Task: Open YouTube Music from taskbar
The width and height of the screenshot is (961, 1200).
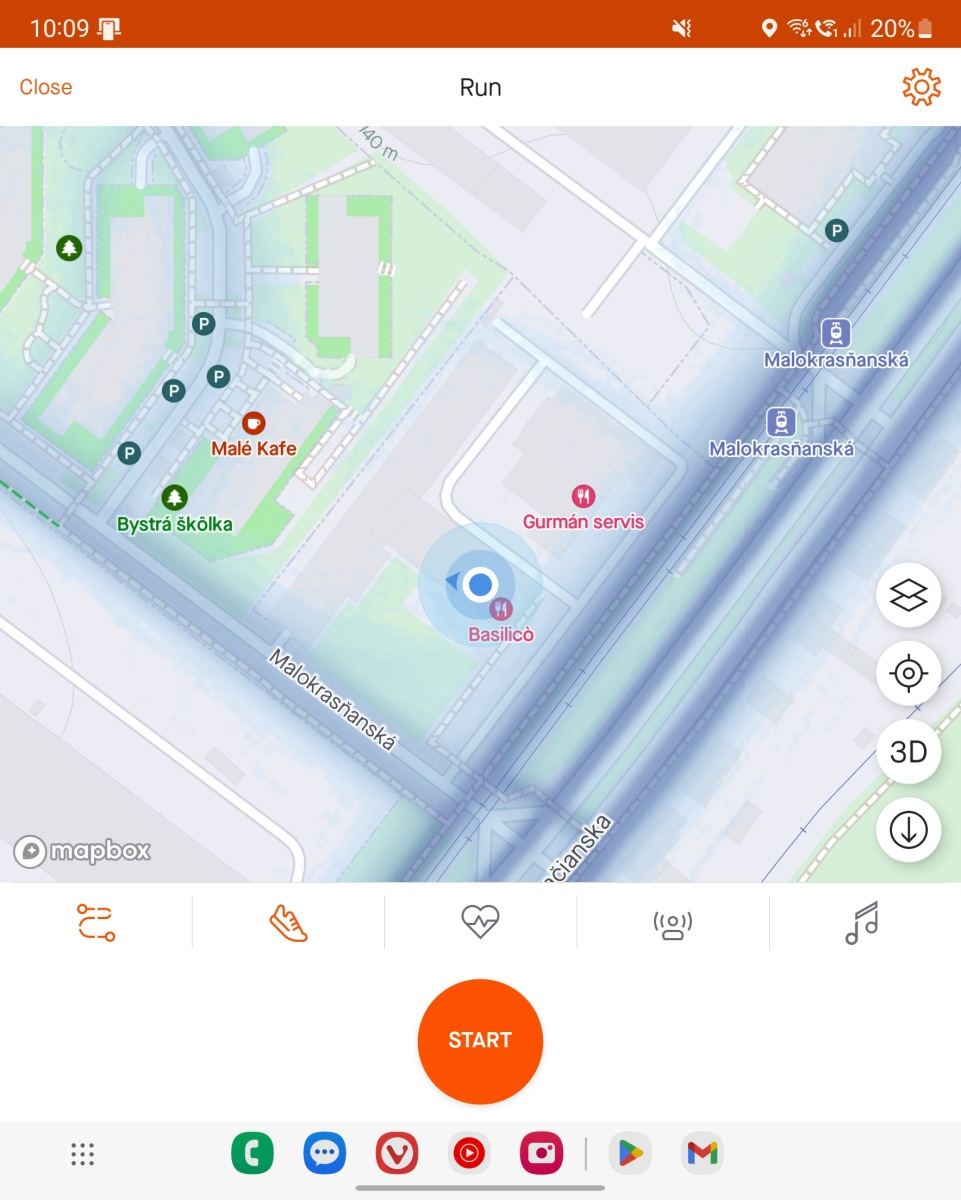Action: point(469,1154)
